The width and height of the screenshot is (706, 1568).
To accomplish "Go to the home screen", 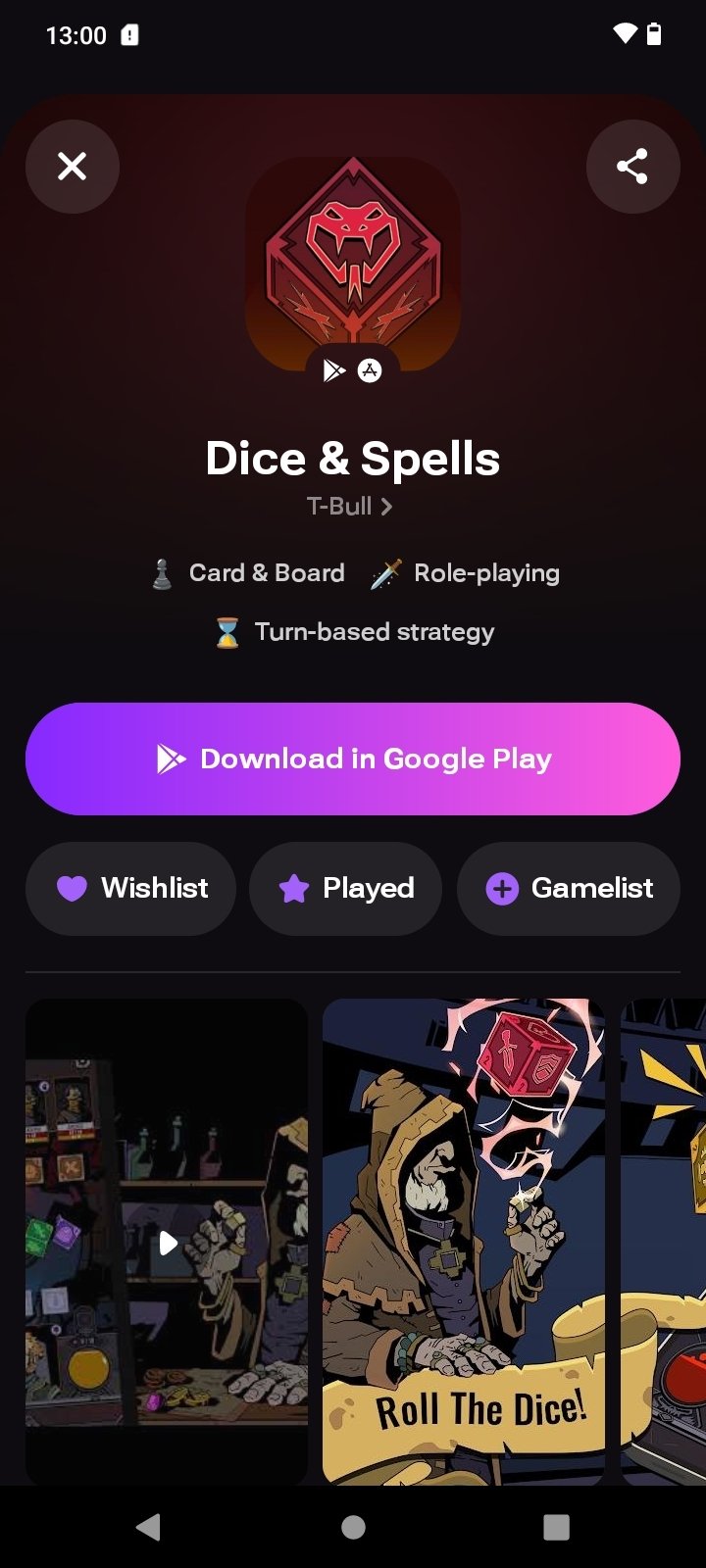I will click(x=353, y=1527).
